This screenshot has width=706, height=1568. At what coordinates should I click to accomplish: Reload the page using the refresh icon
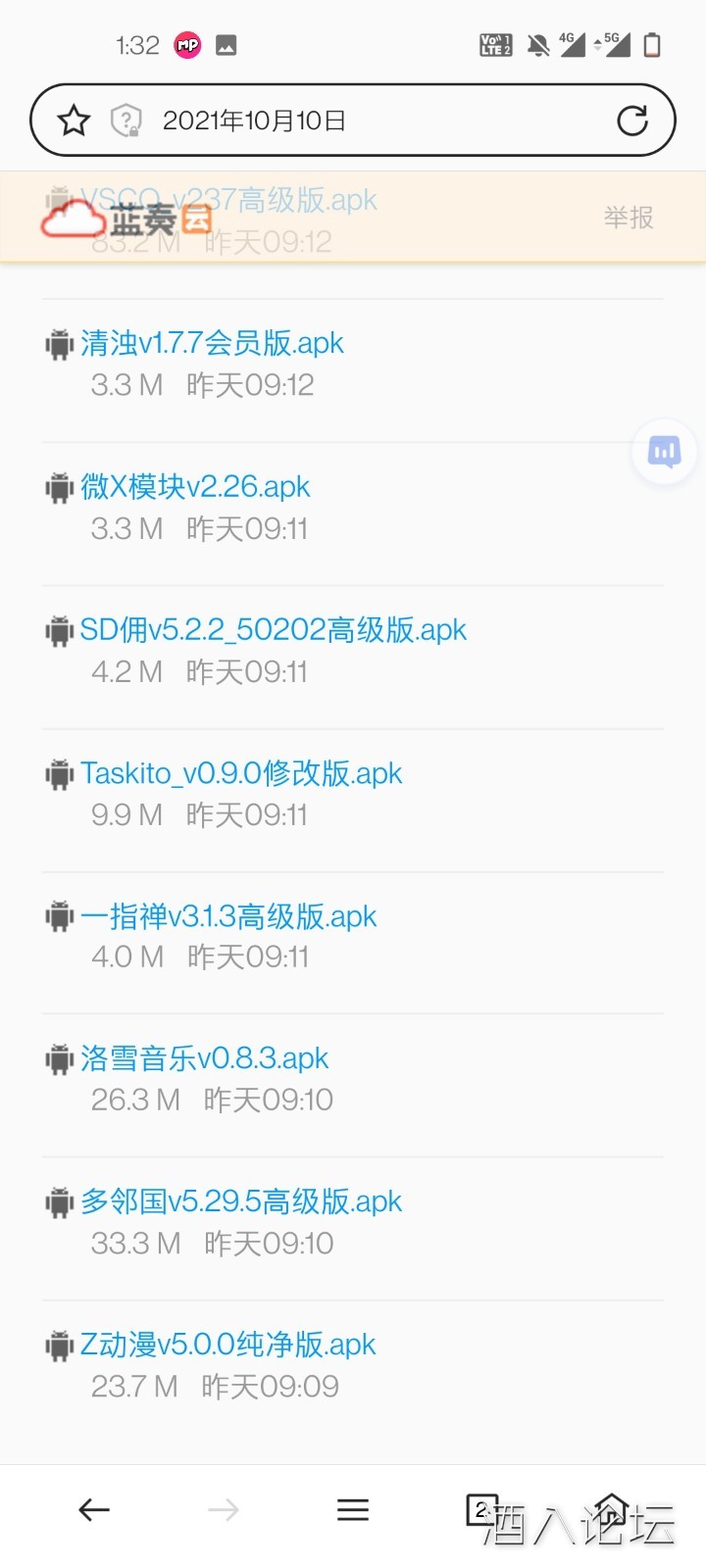tap(633, 120)
